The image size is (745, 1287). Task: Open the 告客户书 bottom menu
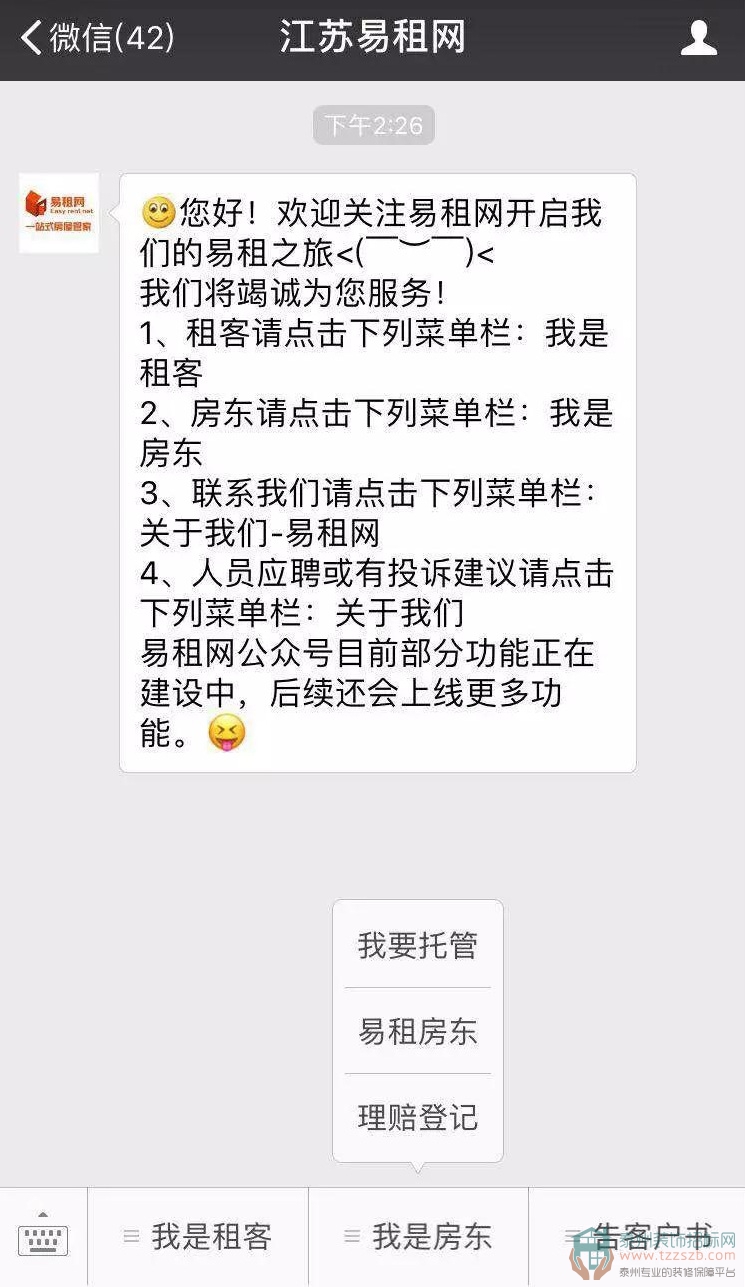pos(637,1236)
